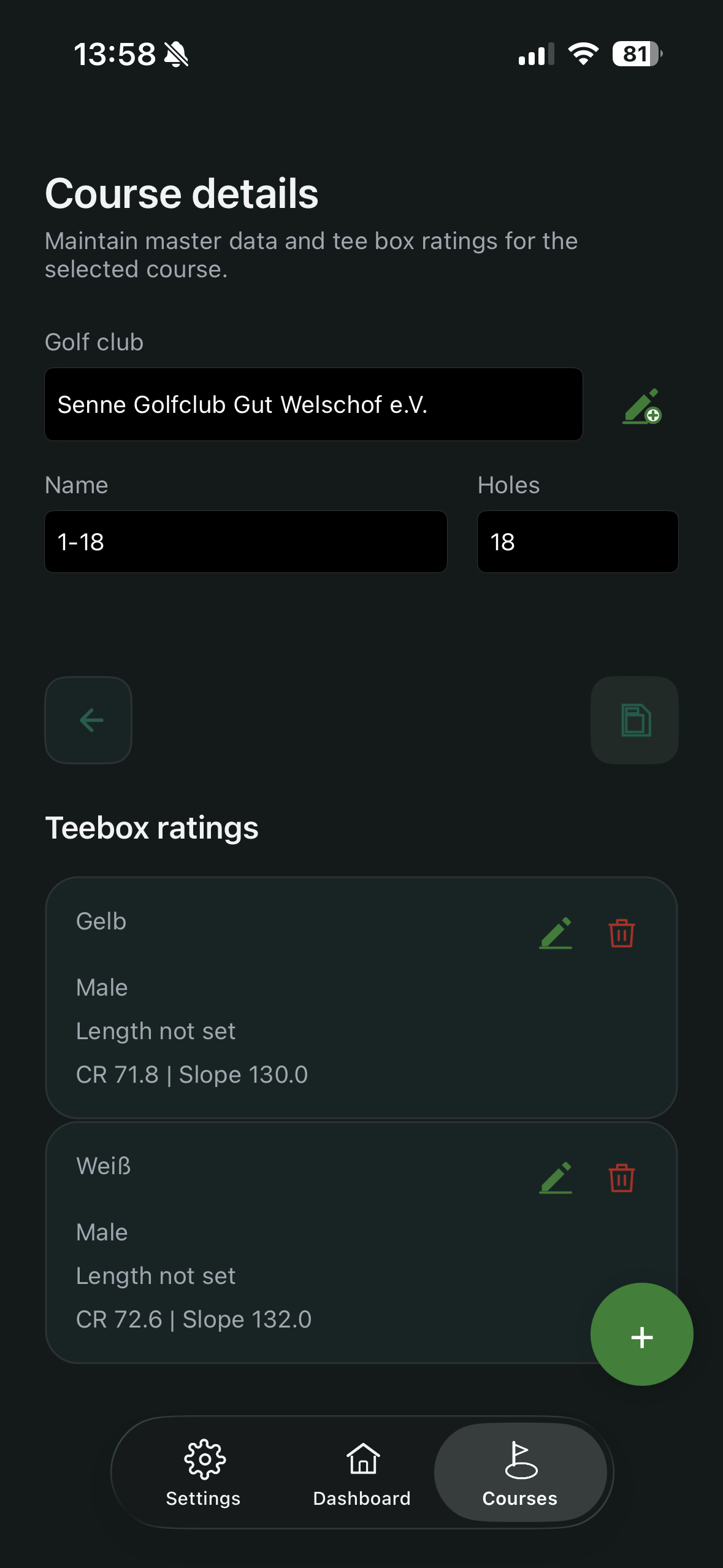Tap the Senne Golfclub name field

click(313, 404)
